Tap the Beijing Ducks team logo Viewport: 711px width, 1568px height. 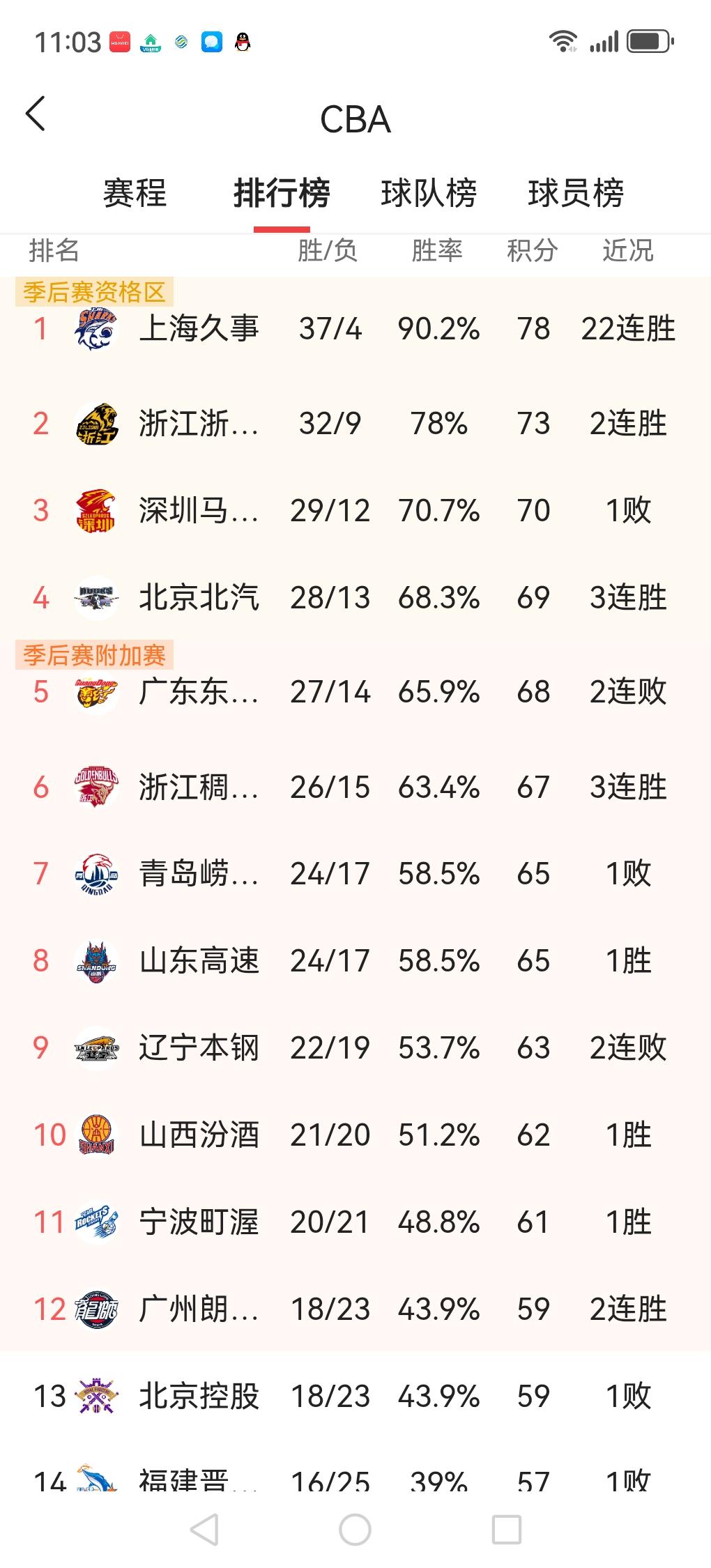(x=96, y=597)
